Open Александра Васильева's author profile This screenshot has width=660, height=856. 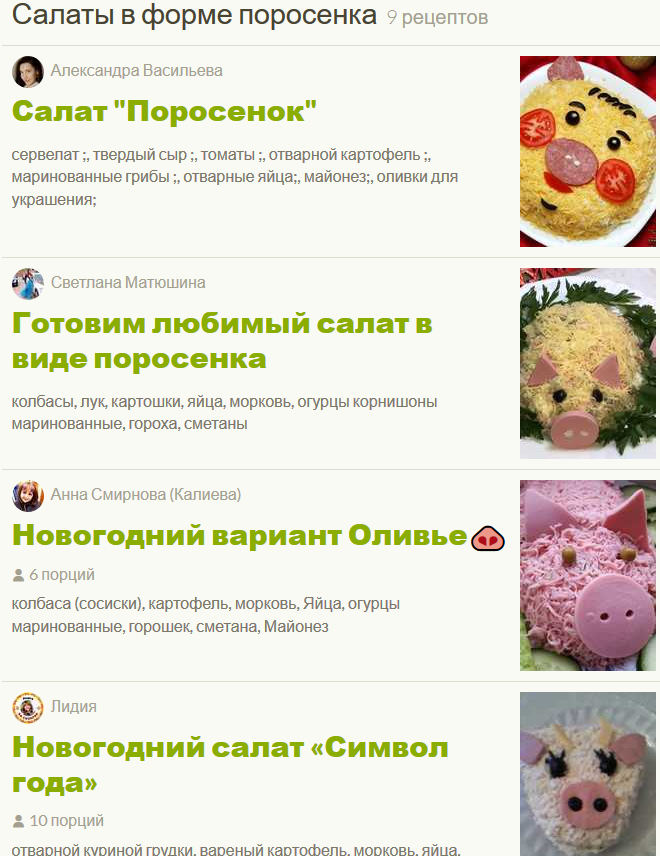tap(136, 71)
